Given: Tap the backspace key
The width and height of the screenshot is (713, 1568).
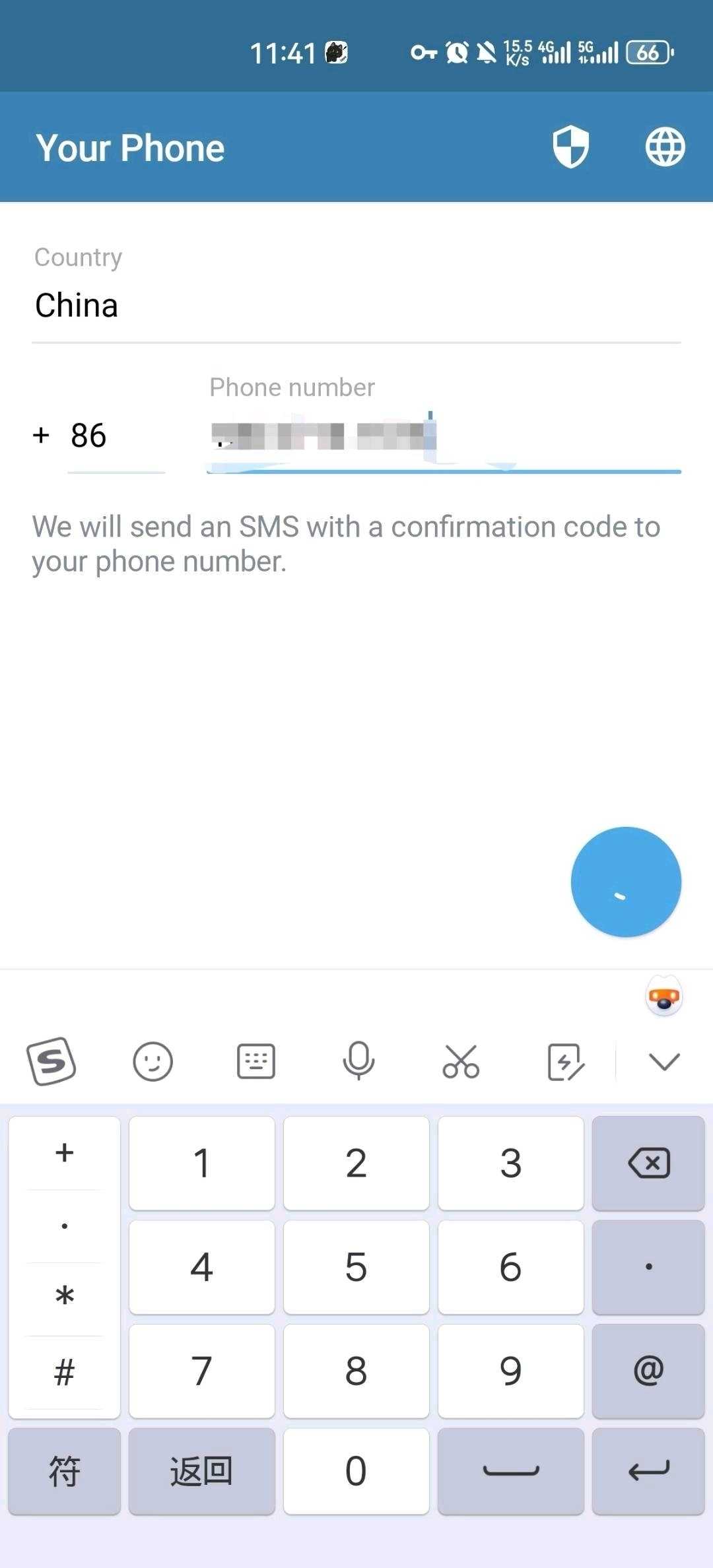Looking at the screenshot, I should [648, 1163].
